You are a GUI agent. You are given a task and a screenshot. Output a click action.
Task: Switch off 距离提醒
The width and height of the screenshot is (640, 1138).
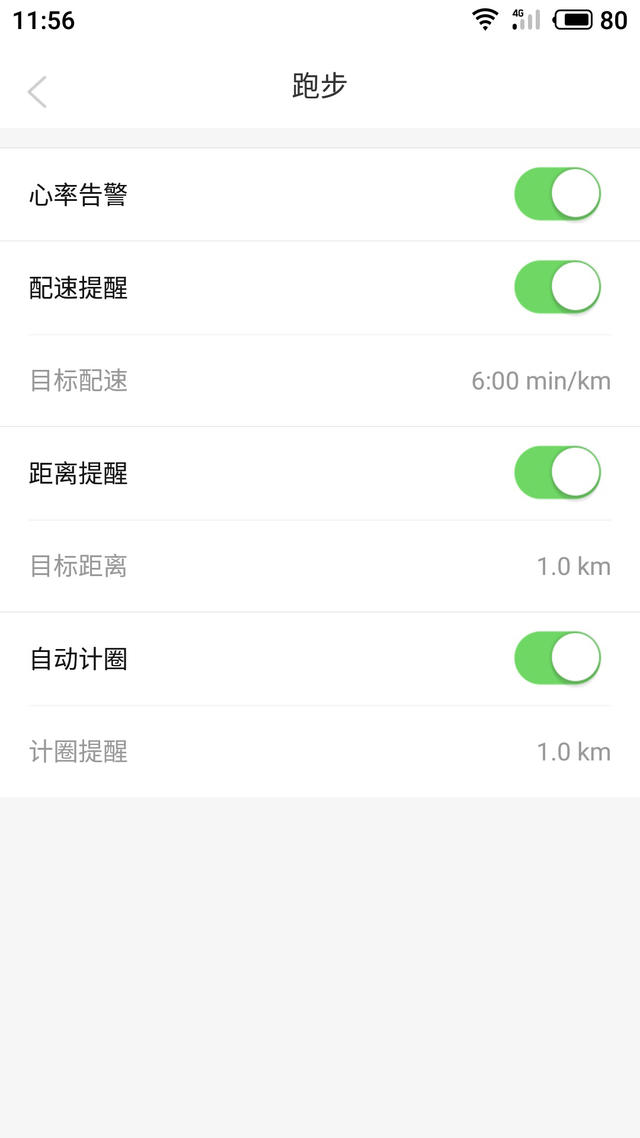[557, 473]
